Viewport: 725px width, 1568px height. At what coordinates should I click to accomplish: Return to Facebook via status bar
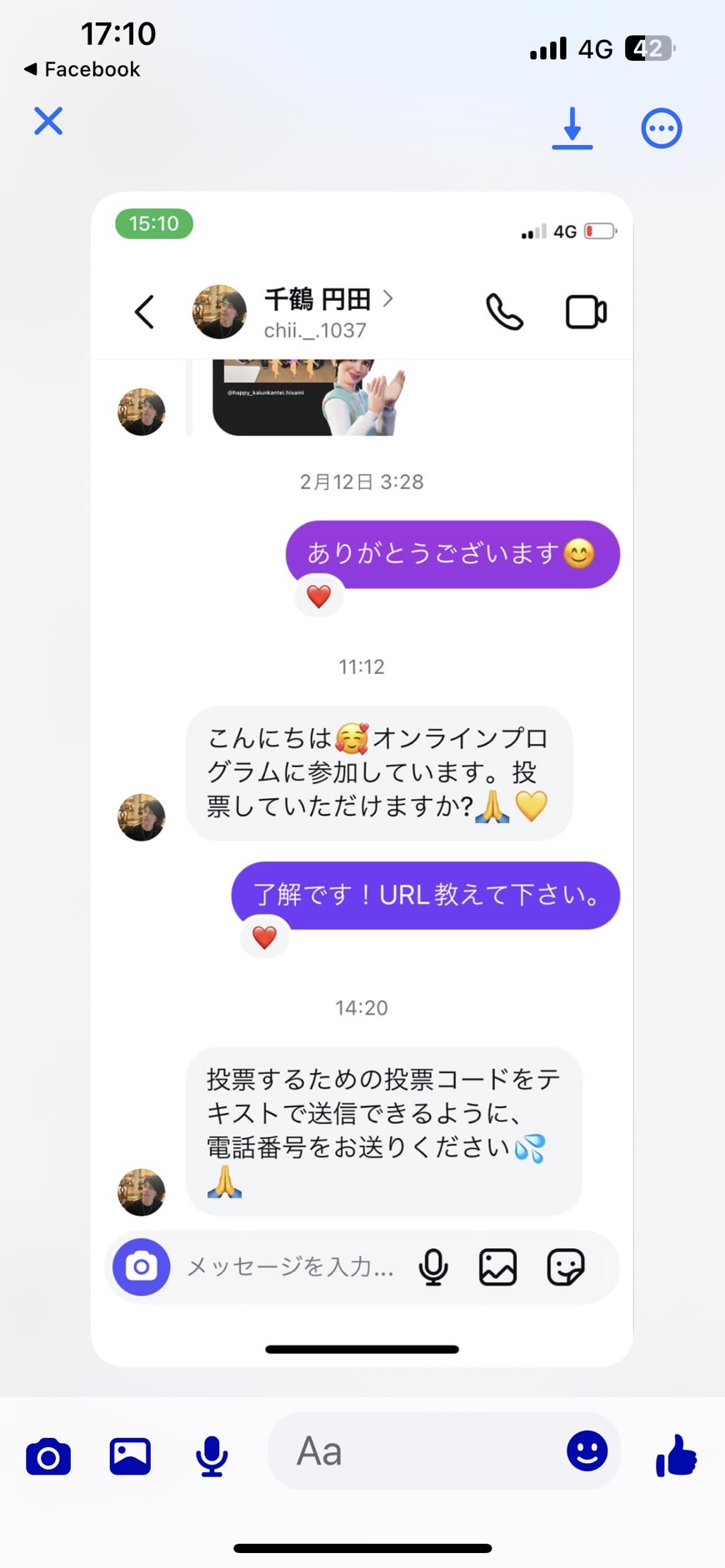pos(82,69)
